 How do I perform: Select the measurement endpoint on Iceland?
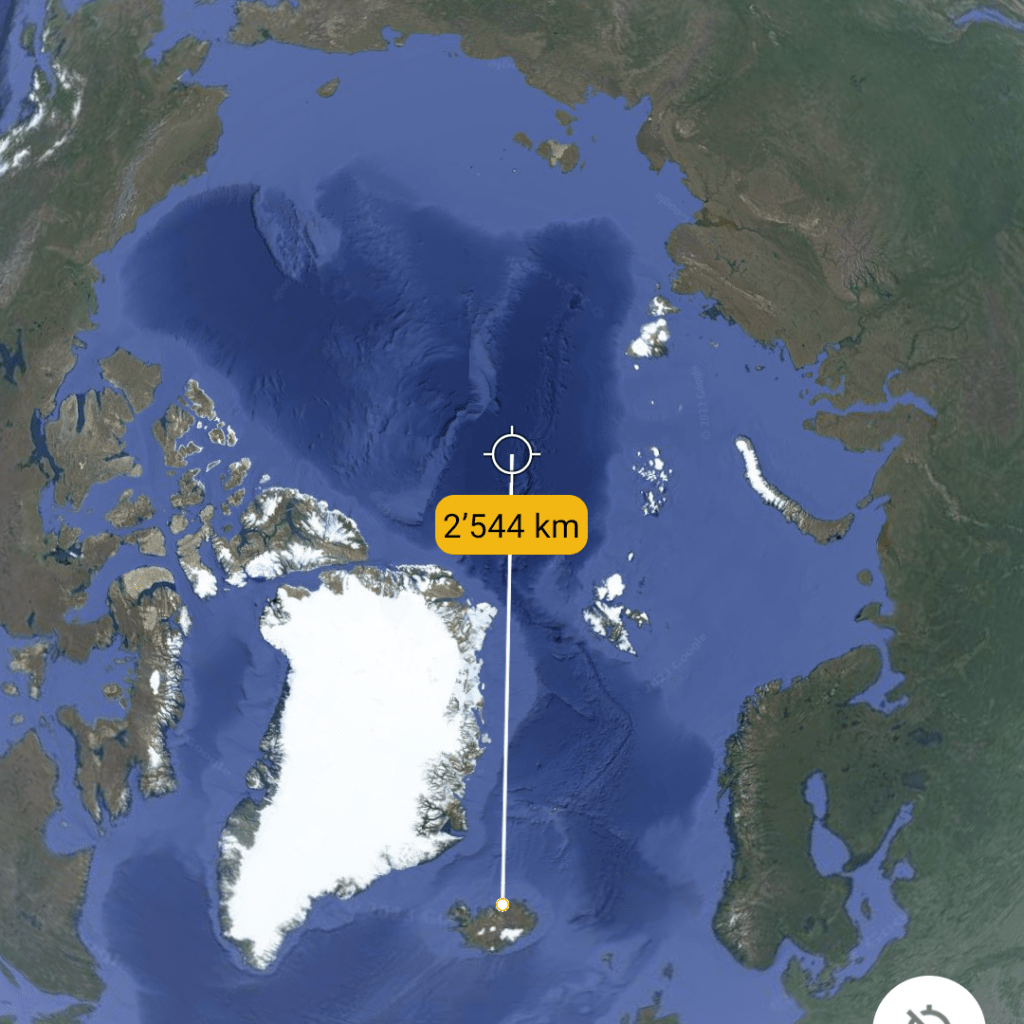502,905
